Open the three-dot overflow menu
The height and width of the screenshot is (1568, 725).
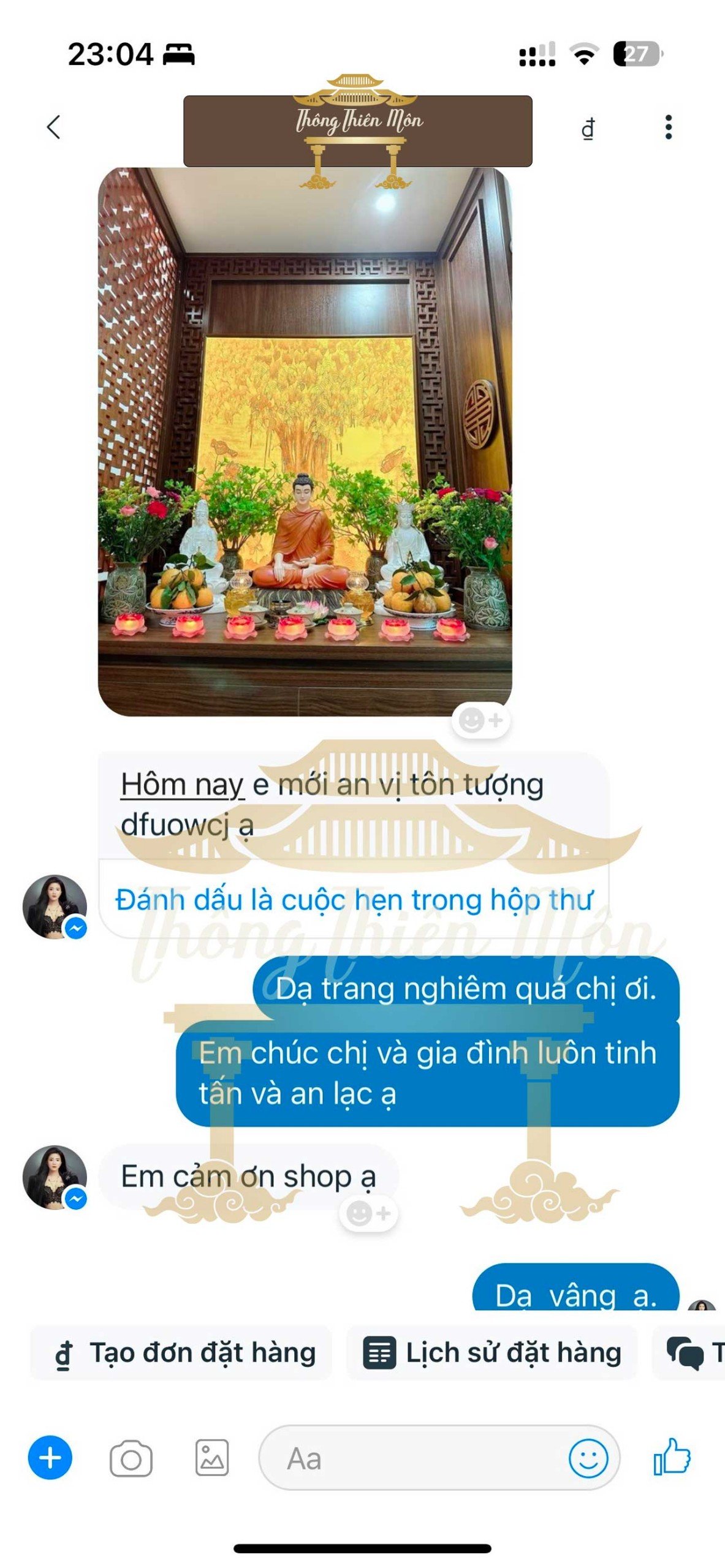[668, 127]
